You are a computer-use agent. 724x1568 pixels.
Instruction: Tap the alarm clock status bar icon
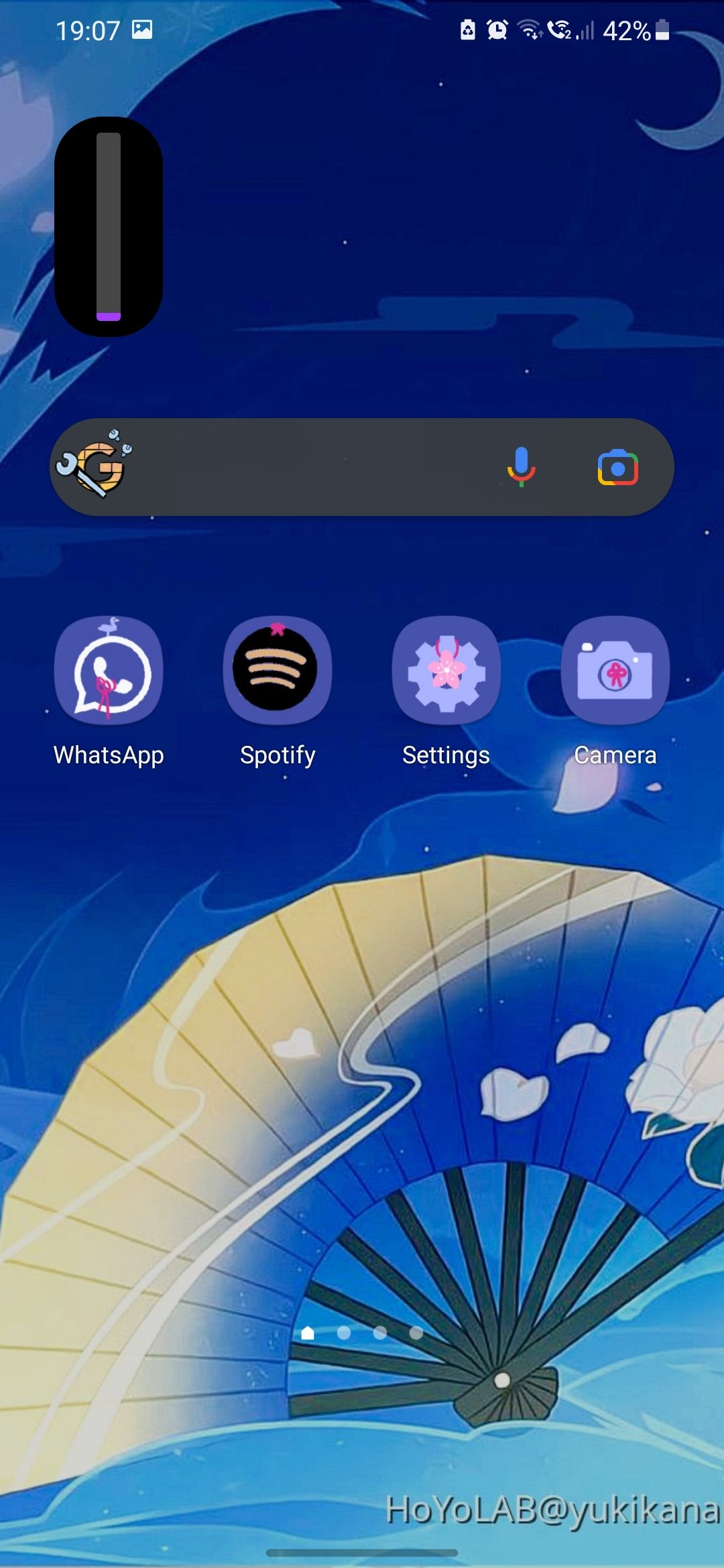coord(495,29)
